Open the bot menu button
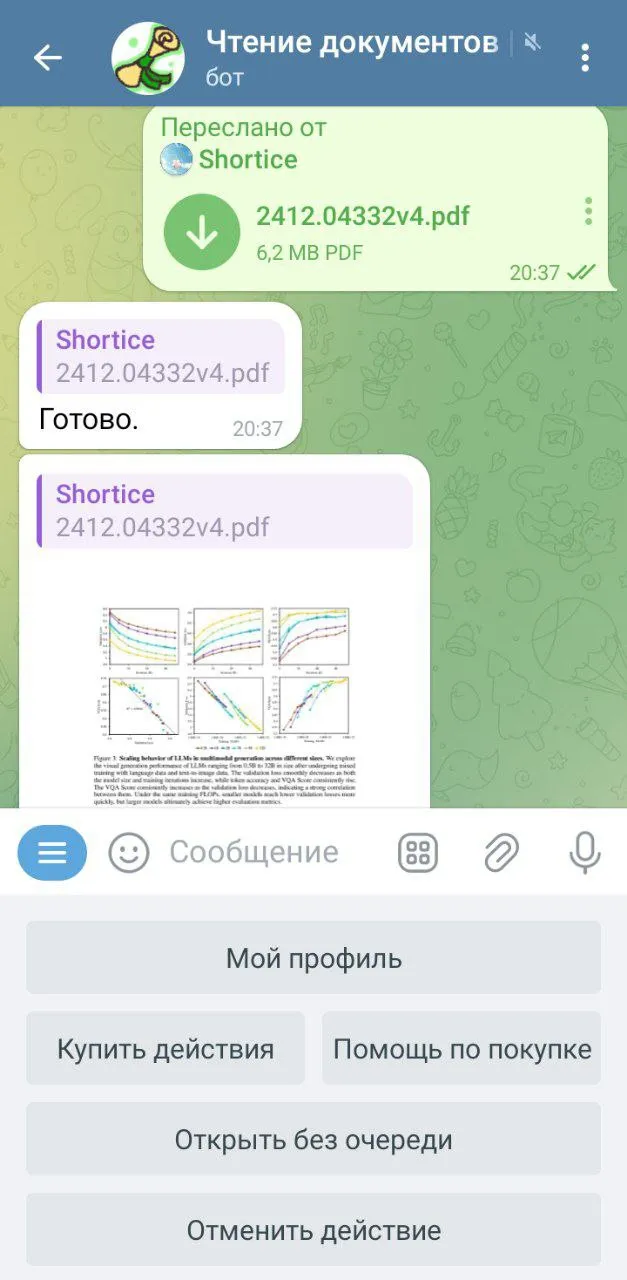This screenshot has width=627, height=1280. click(x=52, y=852)
